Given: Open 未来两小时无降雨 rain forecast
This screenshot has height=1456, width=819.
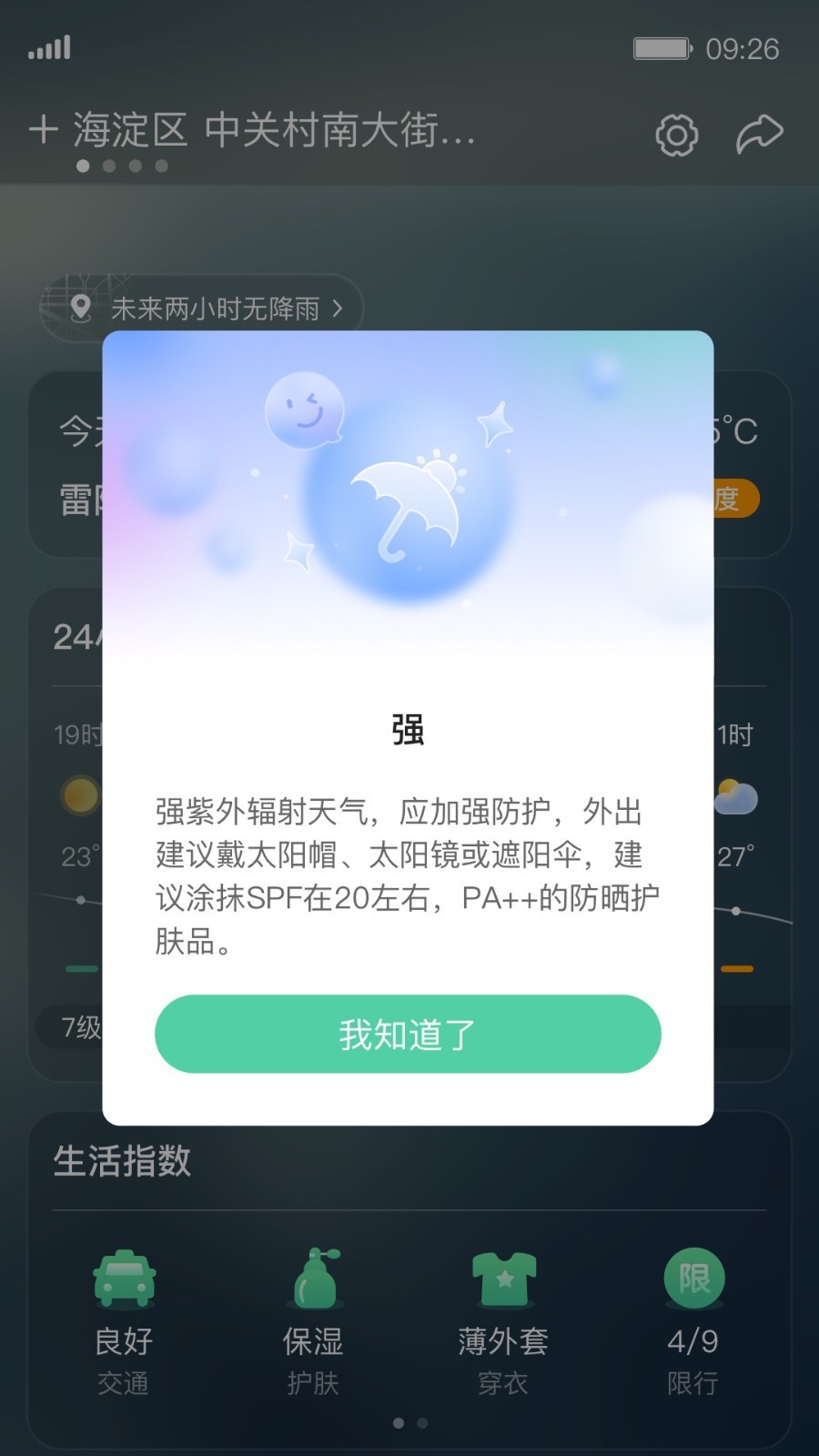Looking at the screenshot, I should pos(202,308).
